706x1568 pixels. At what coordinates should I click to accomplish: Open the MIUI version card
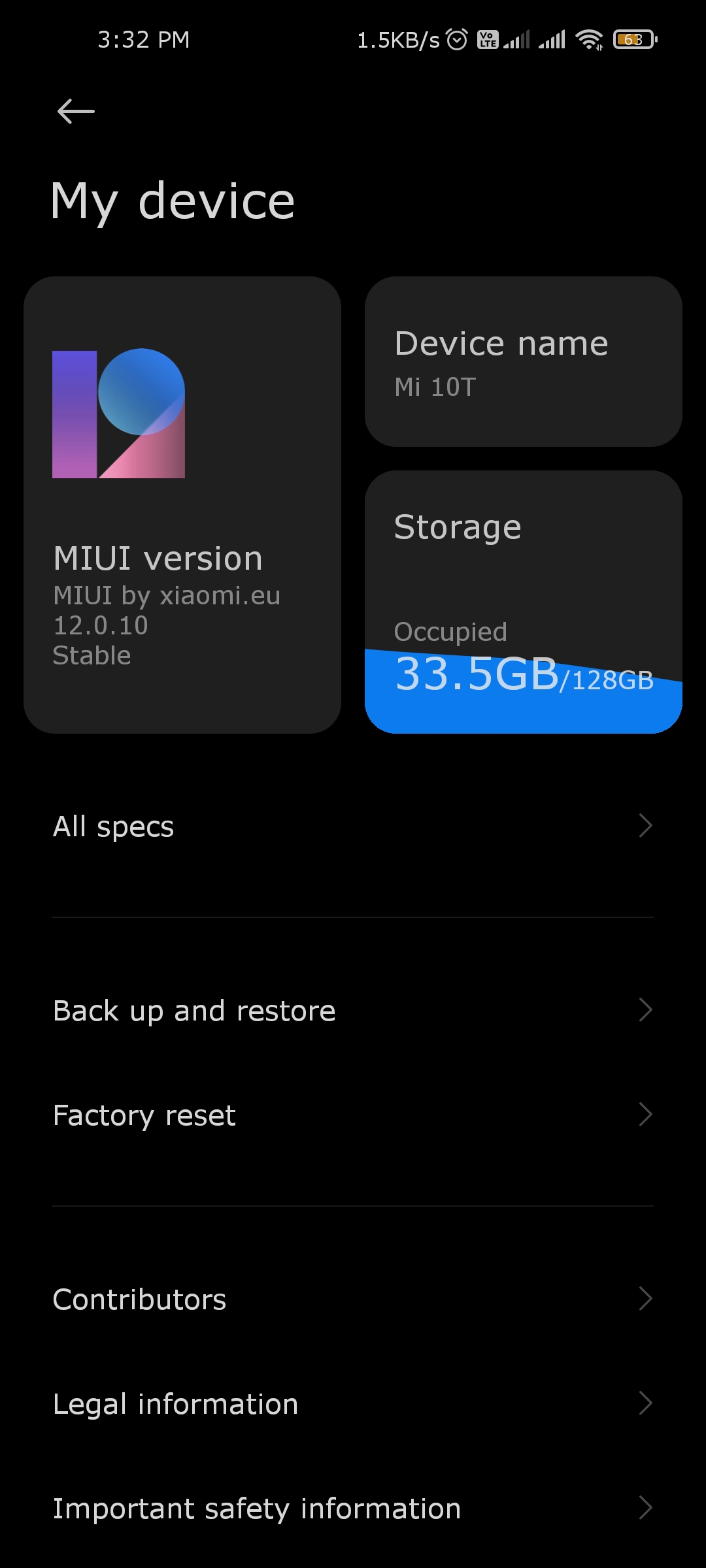[182, 505]
